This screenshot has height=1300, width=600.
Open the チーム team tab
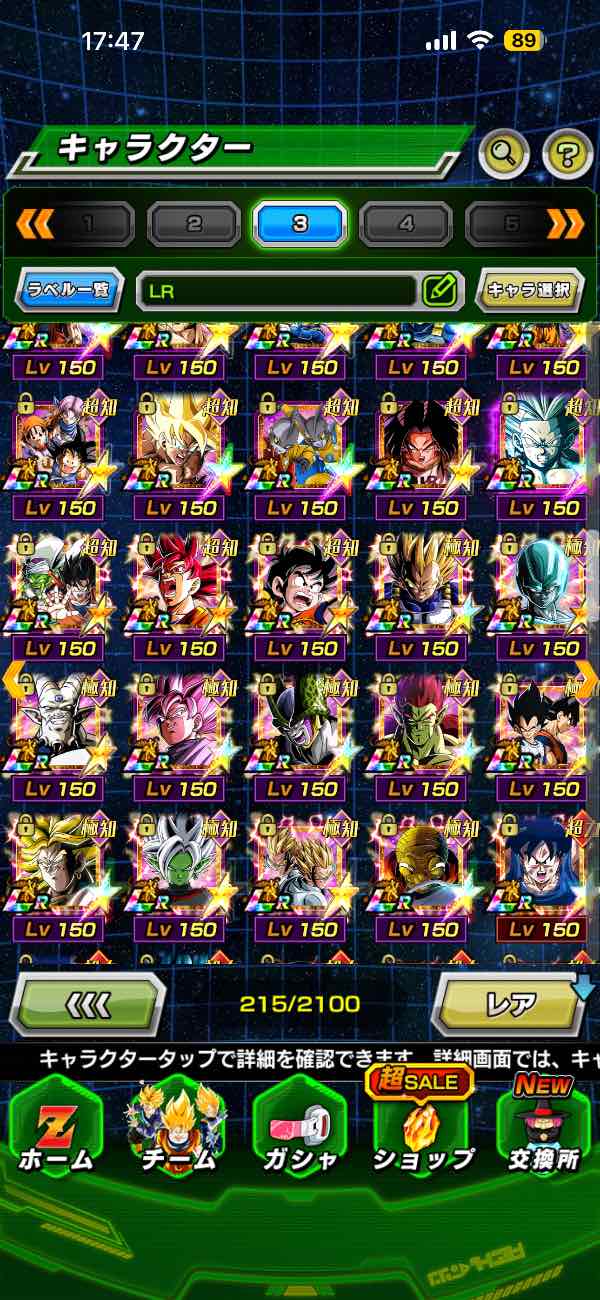pyautogui.click(x=177, y=1127)
